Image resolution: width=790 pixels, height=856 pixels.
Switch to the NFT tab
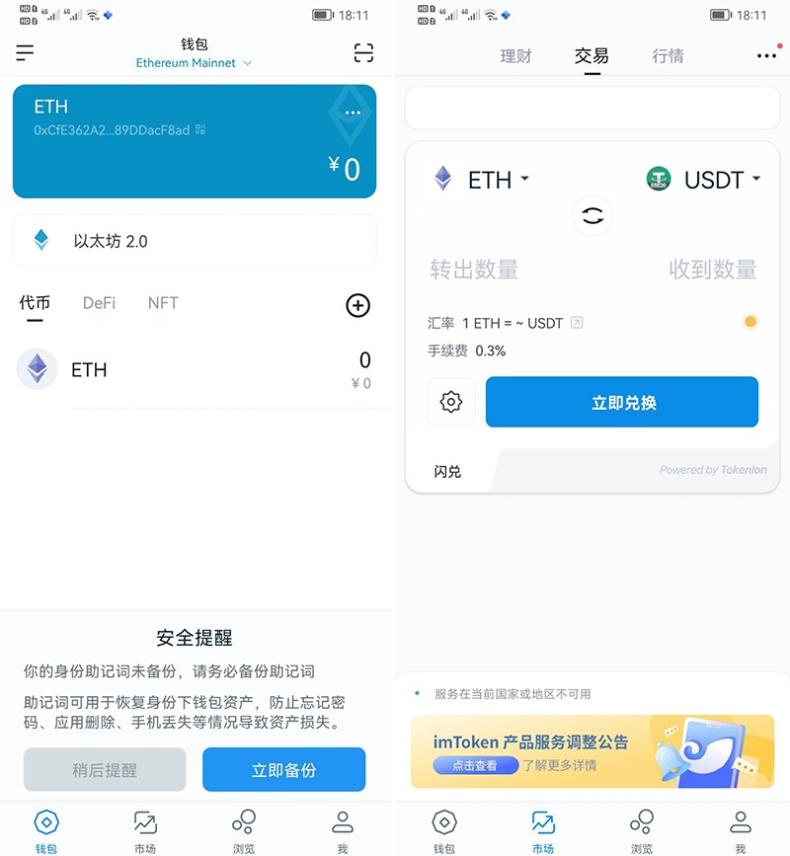click(163, 303)
